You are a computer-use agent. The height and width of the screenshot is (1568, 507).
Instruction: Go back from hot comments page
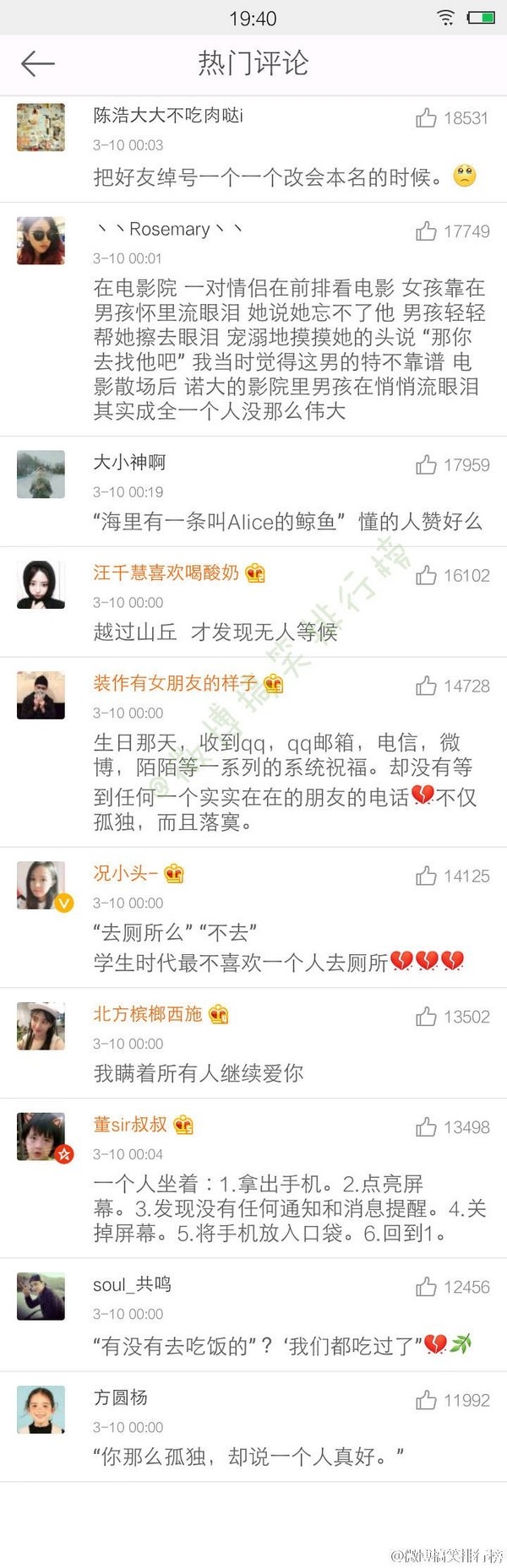[x=37, y=63]
